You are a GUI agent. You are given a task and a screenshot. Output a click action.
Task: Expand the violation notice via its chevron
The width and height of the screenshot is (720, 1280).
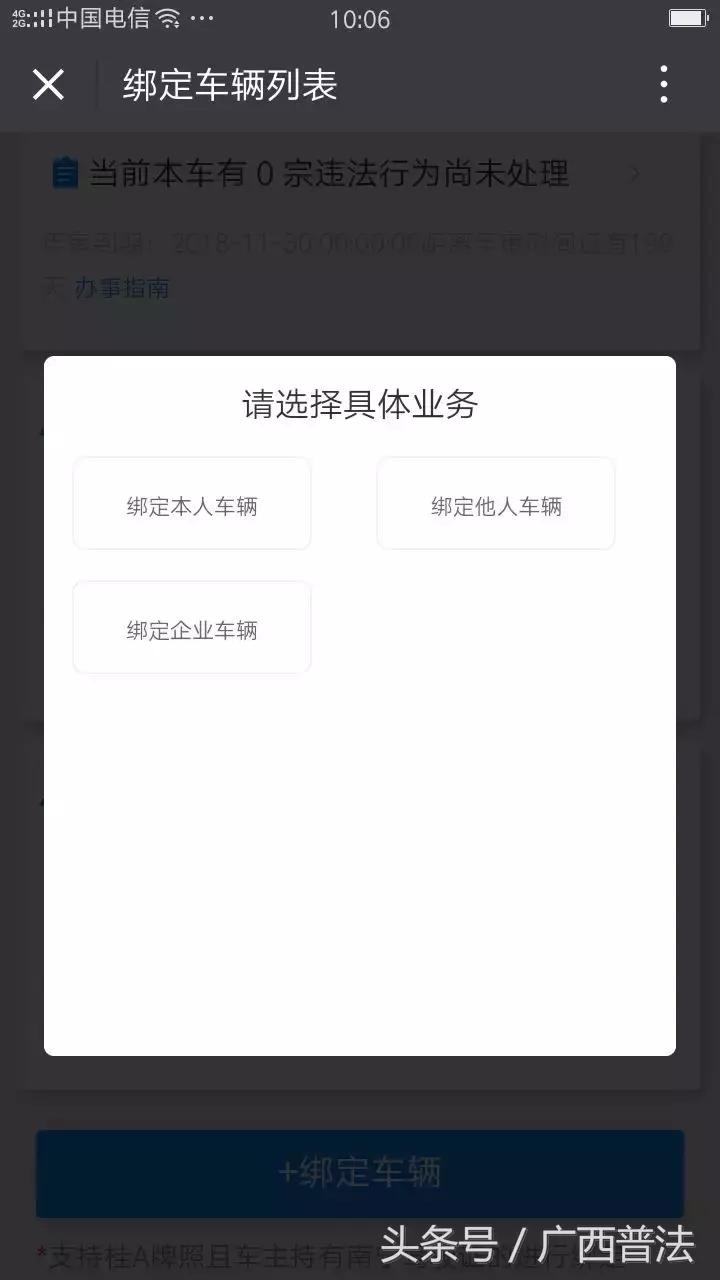pyautogui.click(x=636, y=174)
